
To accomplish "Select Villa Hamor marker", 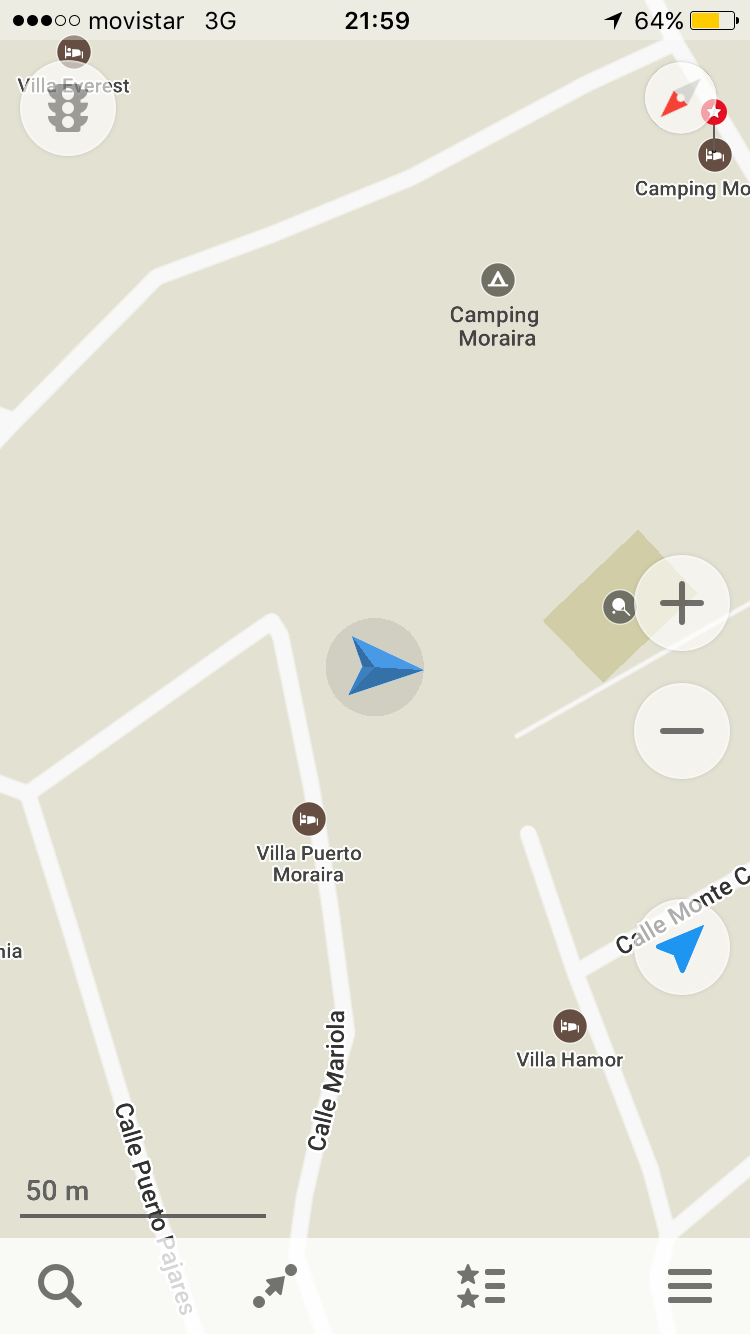I will (570, 1026).
